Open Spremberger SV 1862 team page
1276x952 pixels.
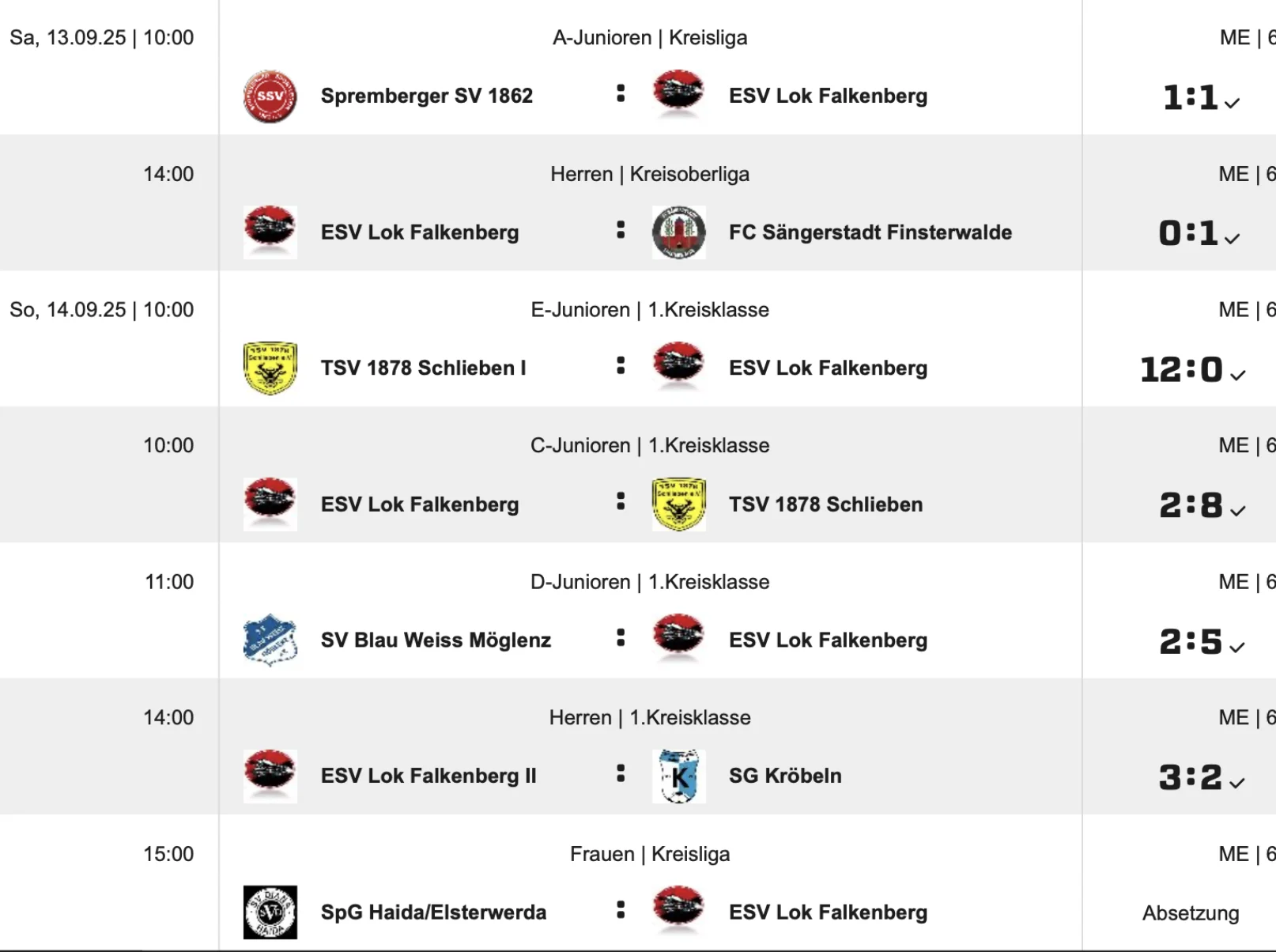(426, 96)
